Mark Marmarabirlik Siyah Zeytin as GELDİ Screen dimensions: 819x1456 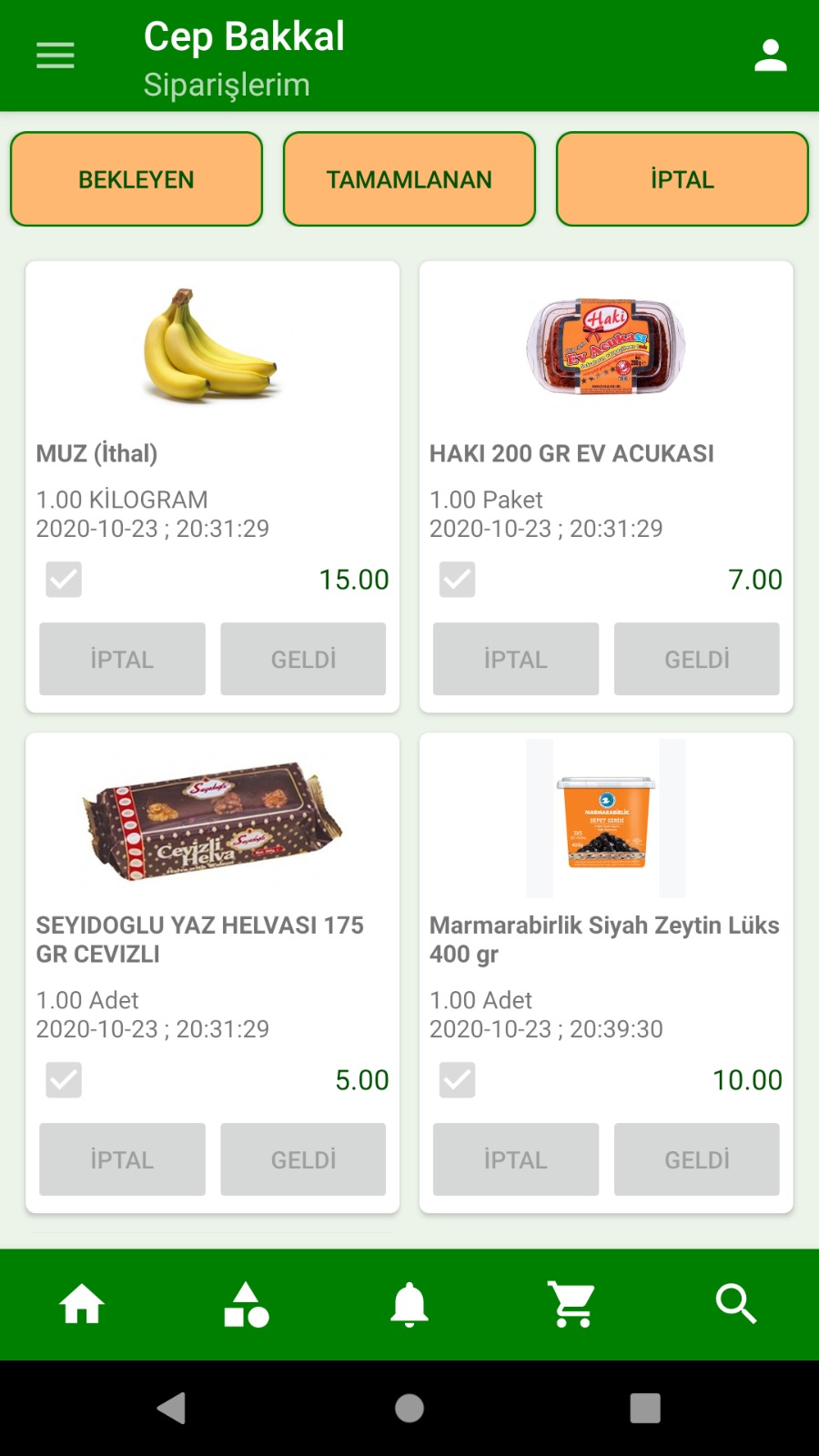tap(697, 1159)
